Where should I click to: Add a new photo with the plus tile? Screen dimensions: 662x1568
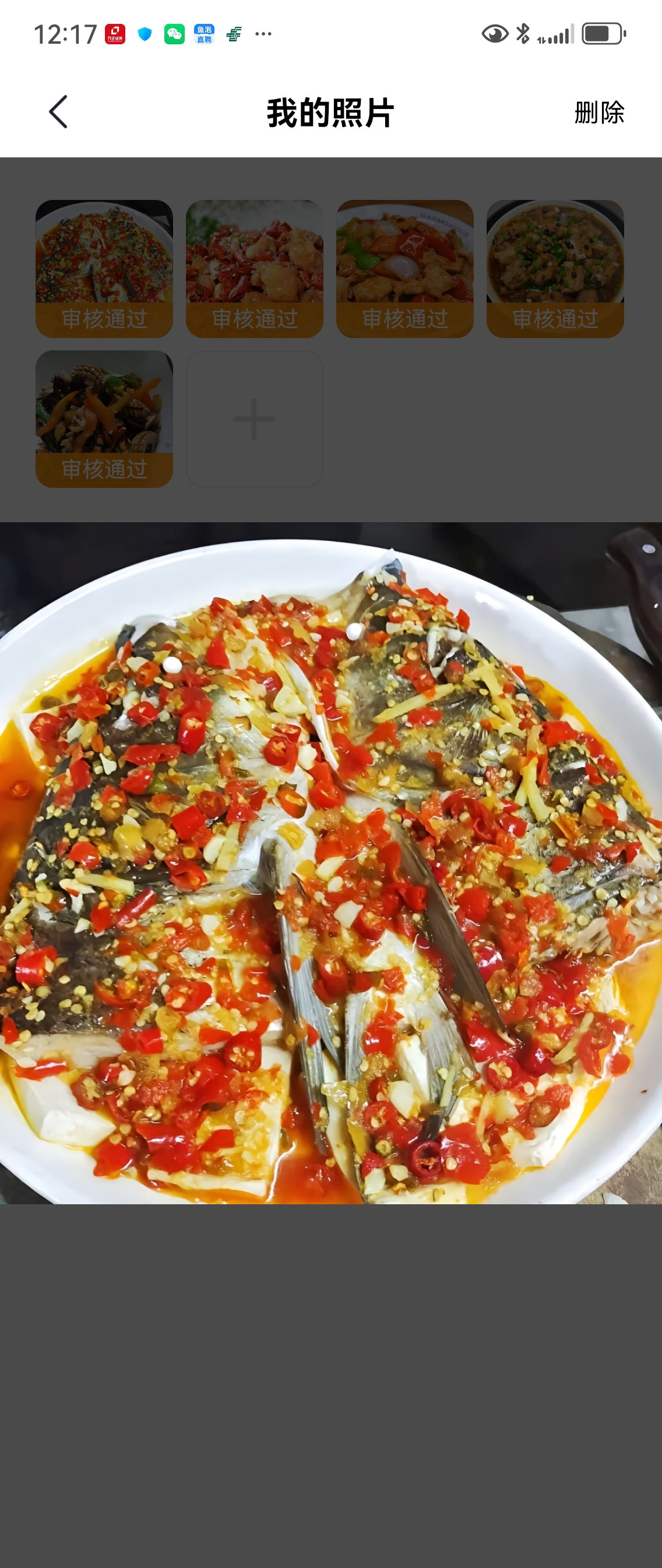click(x=254, y=419)
